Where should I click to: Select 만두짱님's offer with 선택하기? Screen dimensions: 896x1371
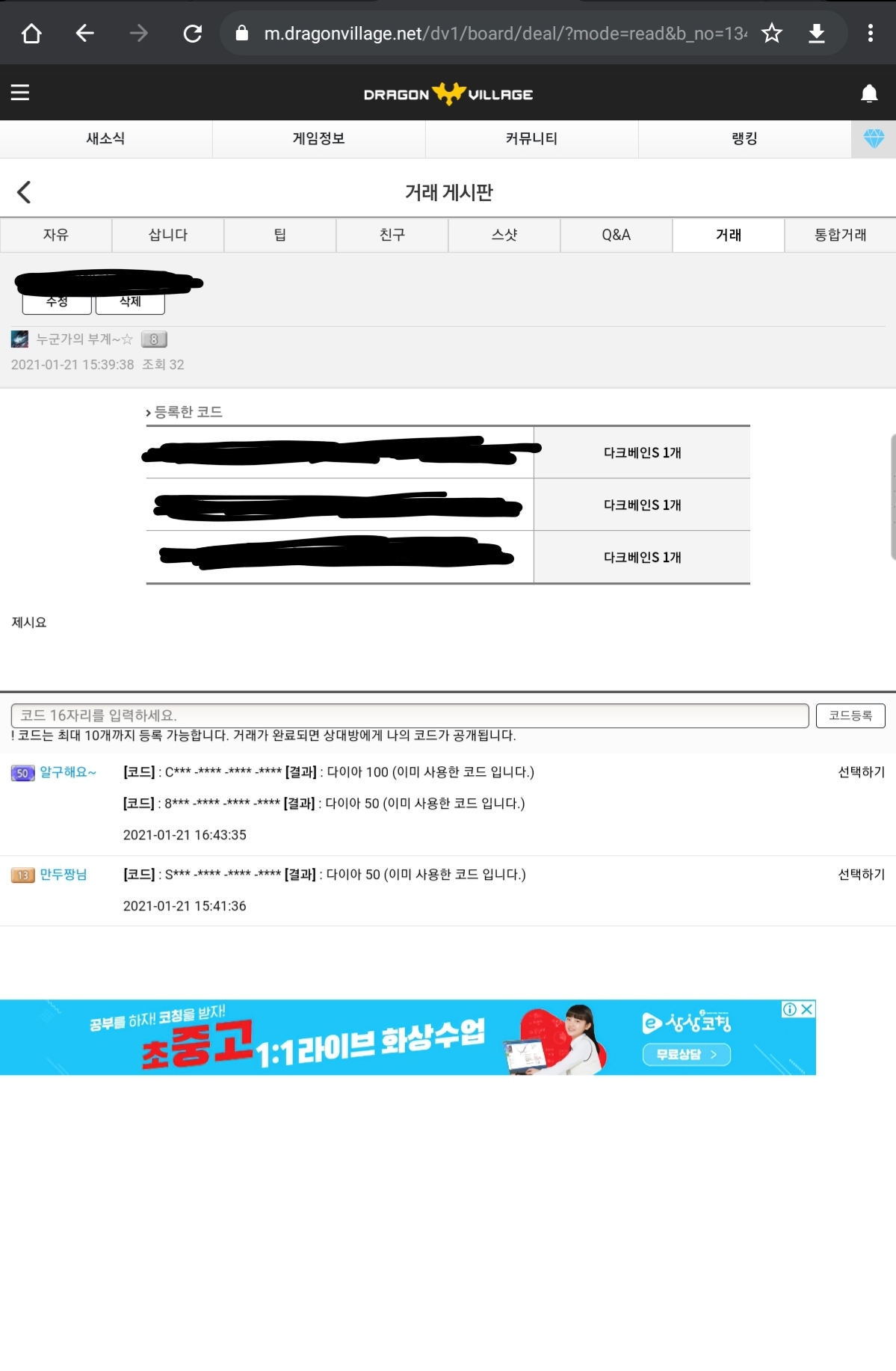coord(861,875)
